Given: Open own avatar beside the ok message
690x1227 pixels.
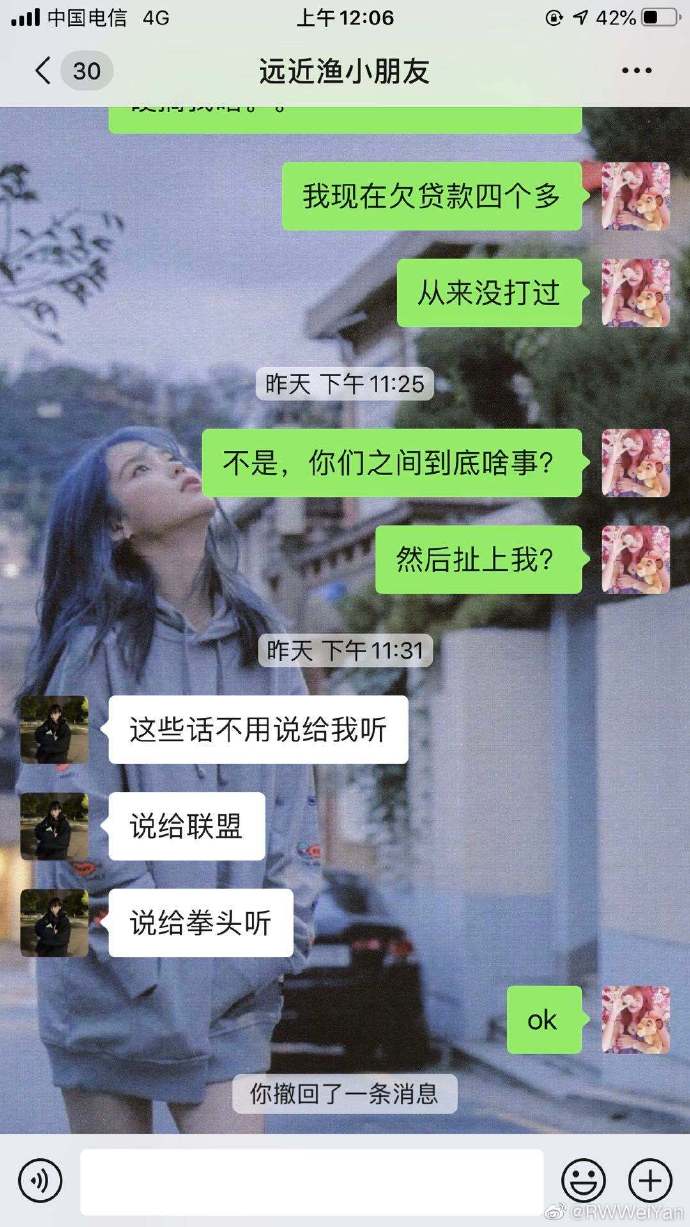Looking at the screenshot, I should (x=635, y=1019).
